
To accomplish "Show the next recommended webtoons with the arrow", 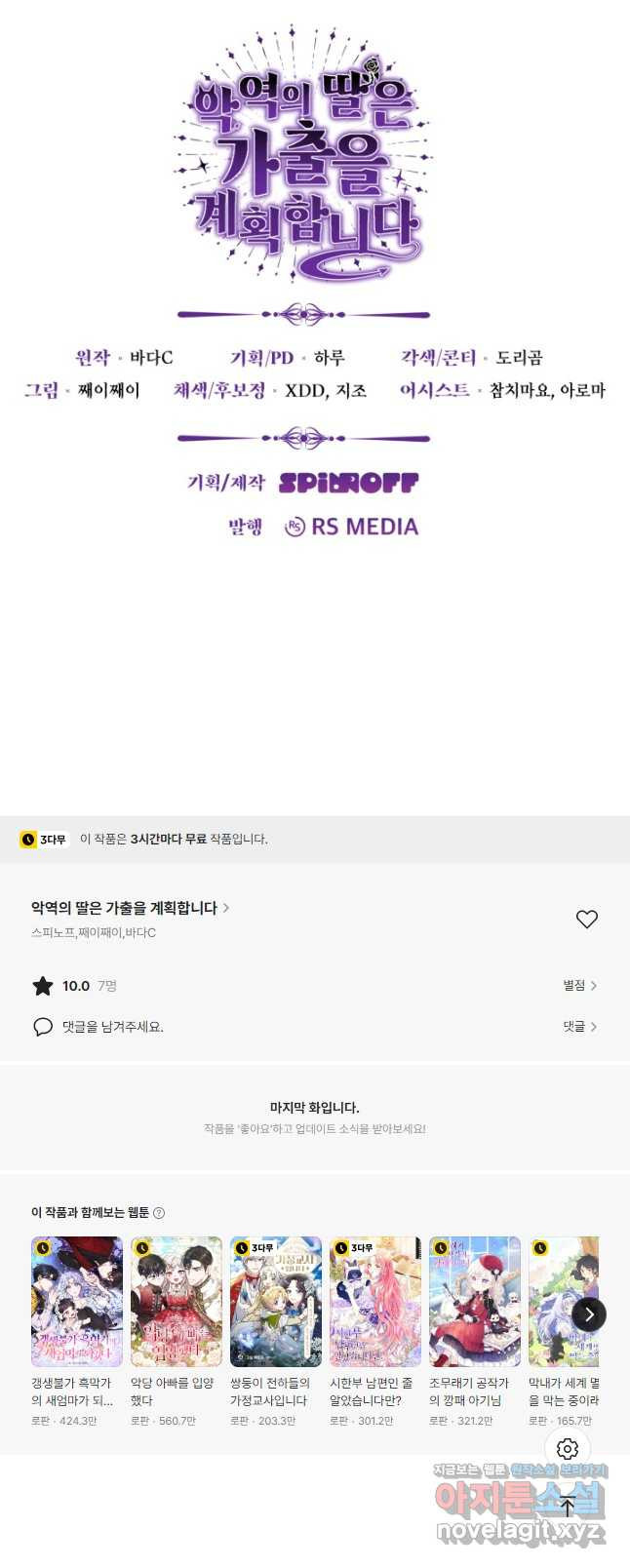I will 588,1313.
